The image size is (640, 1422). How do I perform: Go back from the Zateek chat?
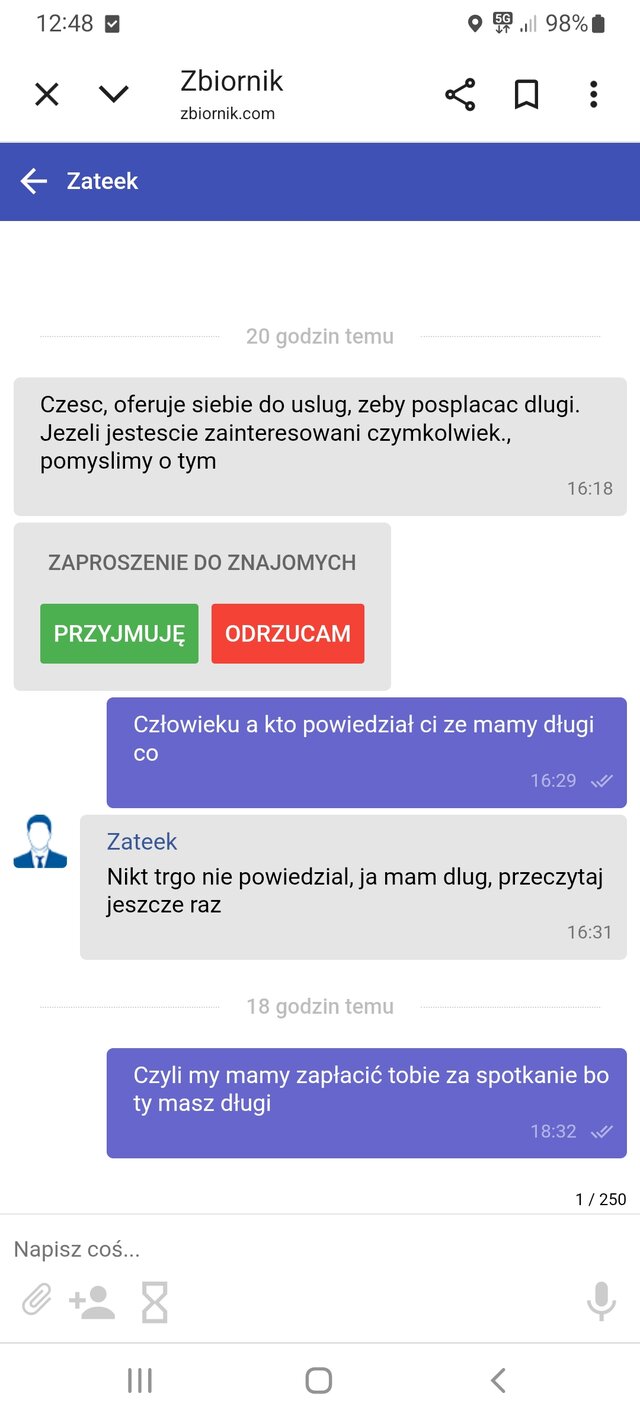coord(34,181)
